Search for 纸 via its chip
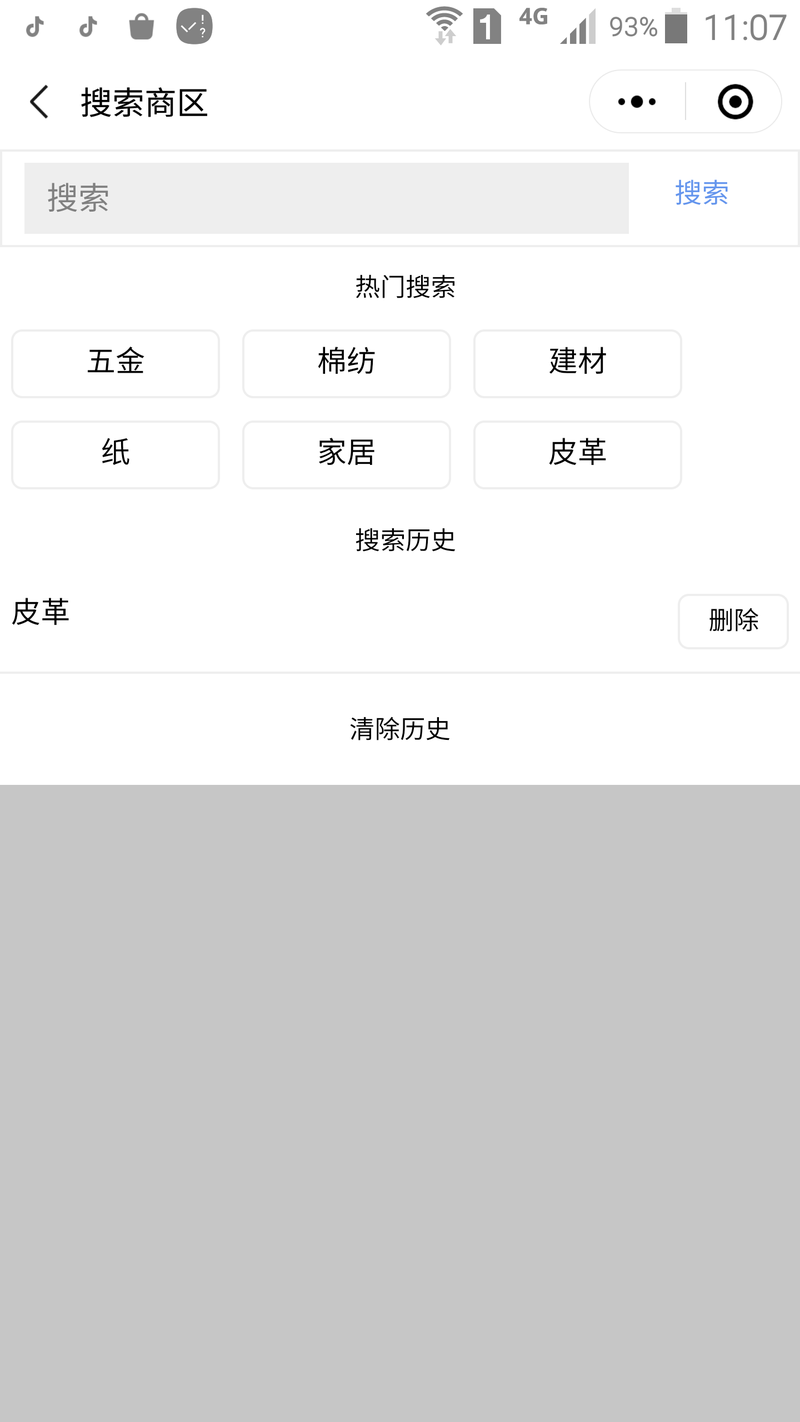Screen dimensions: 800x1422 pos(115,454)
